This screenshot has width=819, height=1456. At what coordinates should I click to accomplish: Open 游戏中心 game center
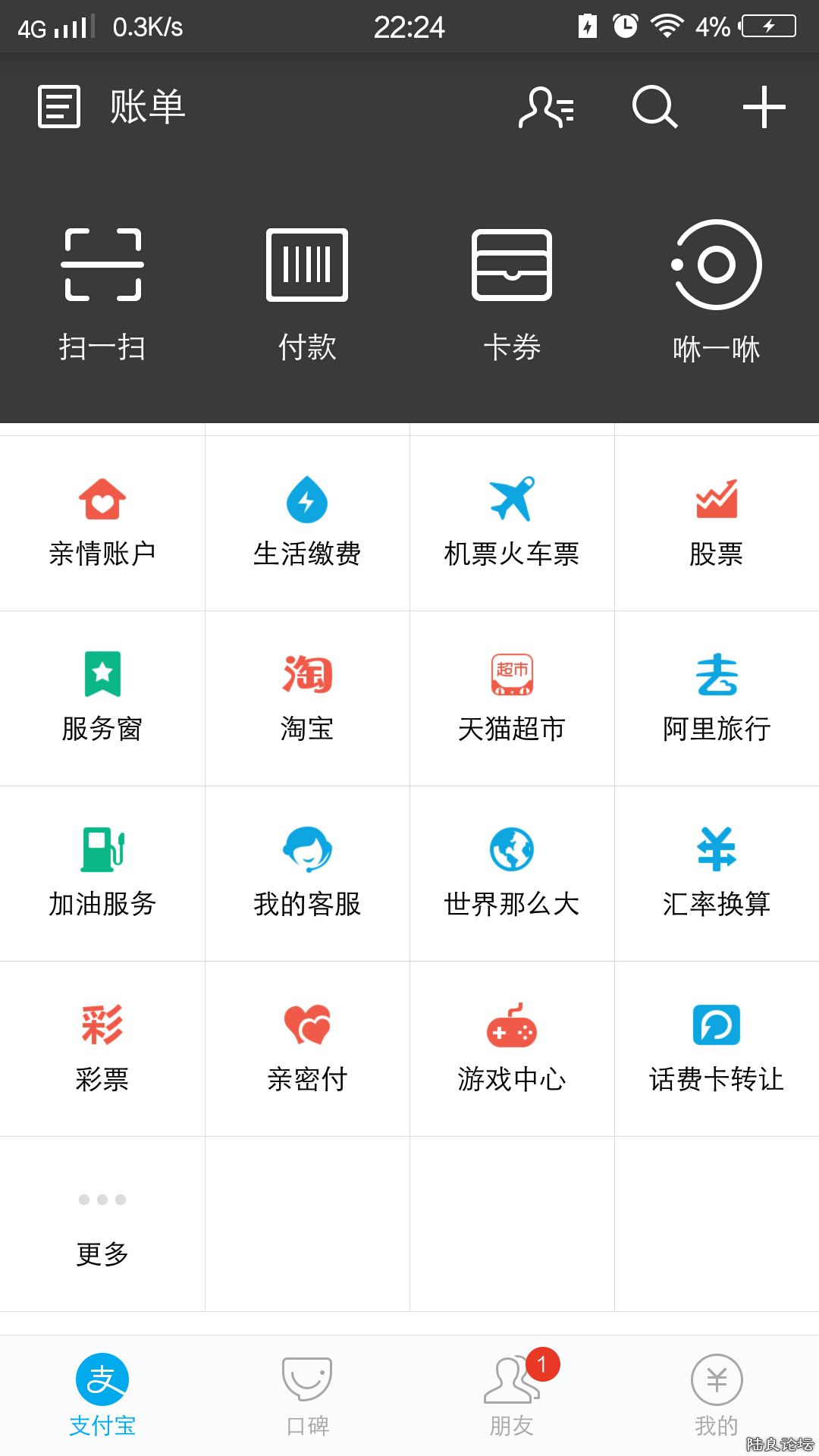pyautogui.click(x=512, y=1049)
